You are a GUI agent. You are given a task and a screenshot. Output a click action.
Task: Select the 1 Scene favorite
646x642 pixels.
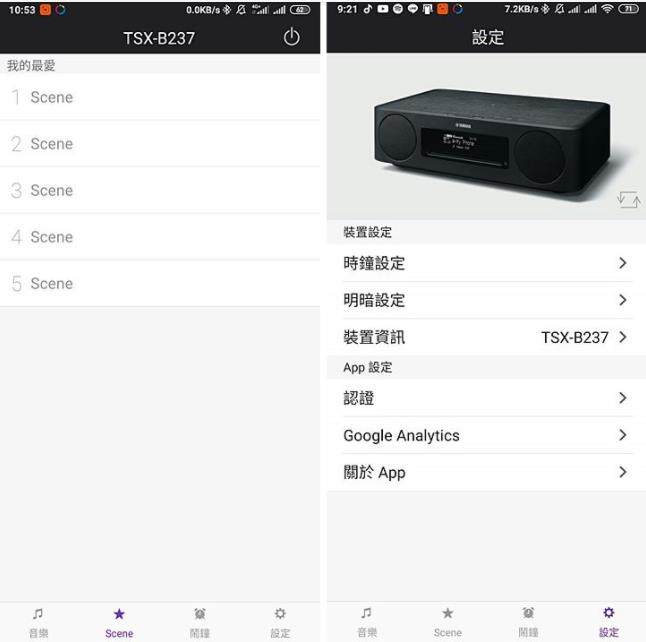pyautogui.click(x=160, y=97)
